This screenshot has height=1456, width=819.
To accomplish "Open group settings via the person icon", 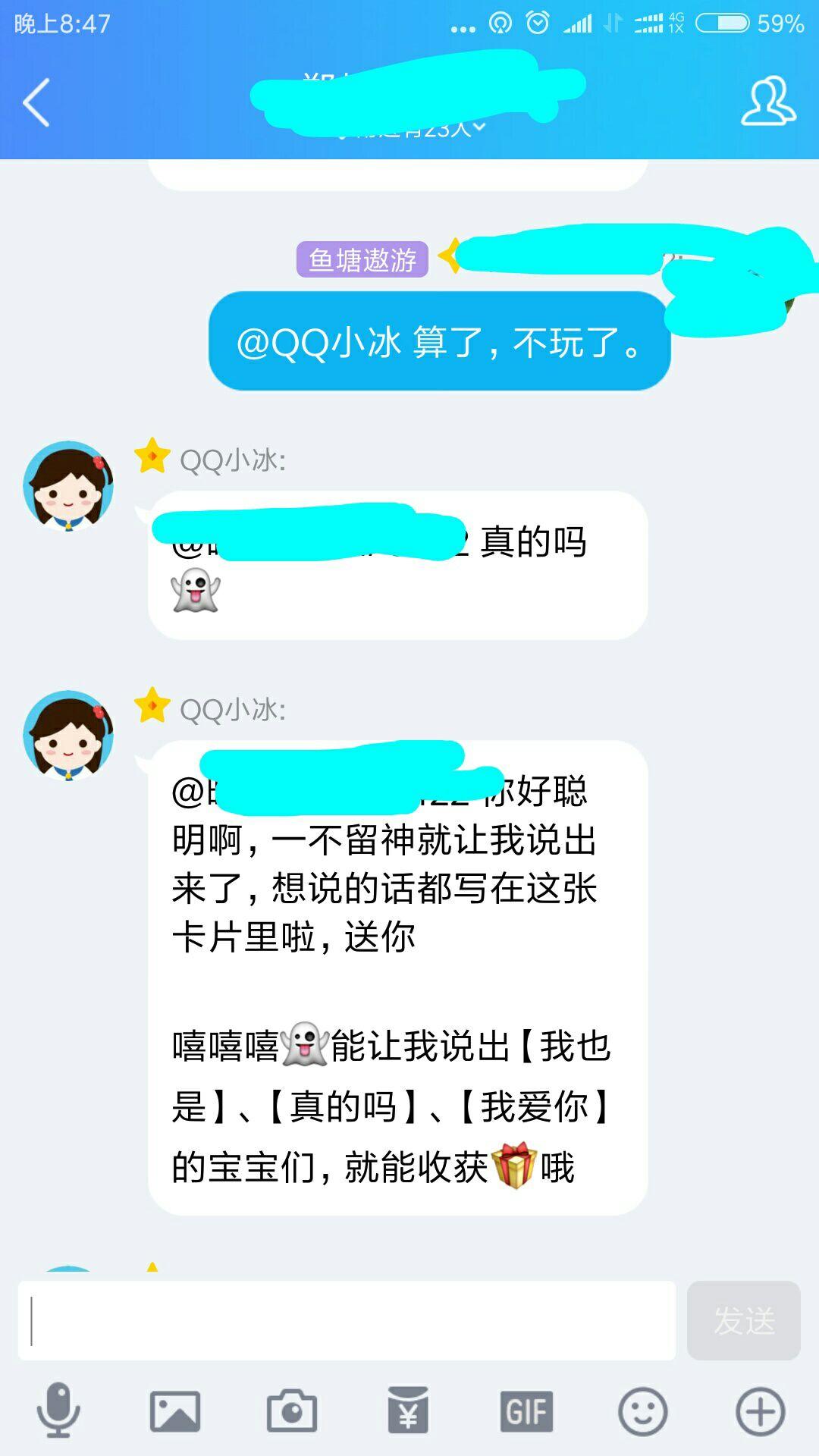I will [766, 99].
